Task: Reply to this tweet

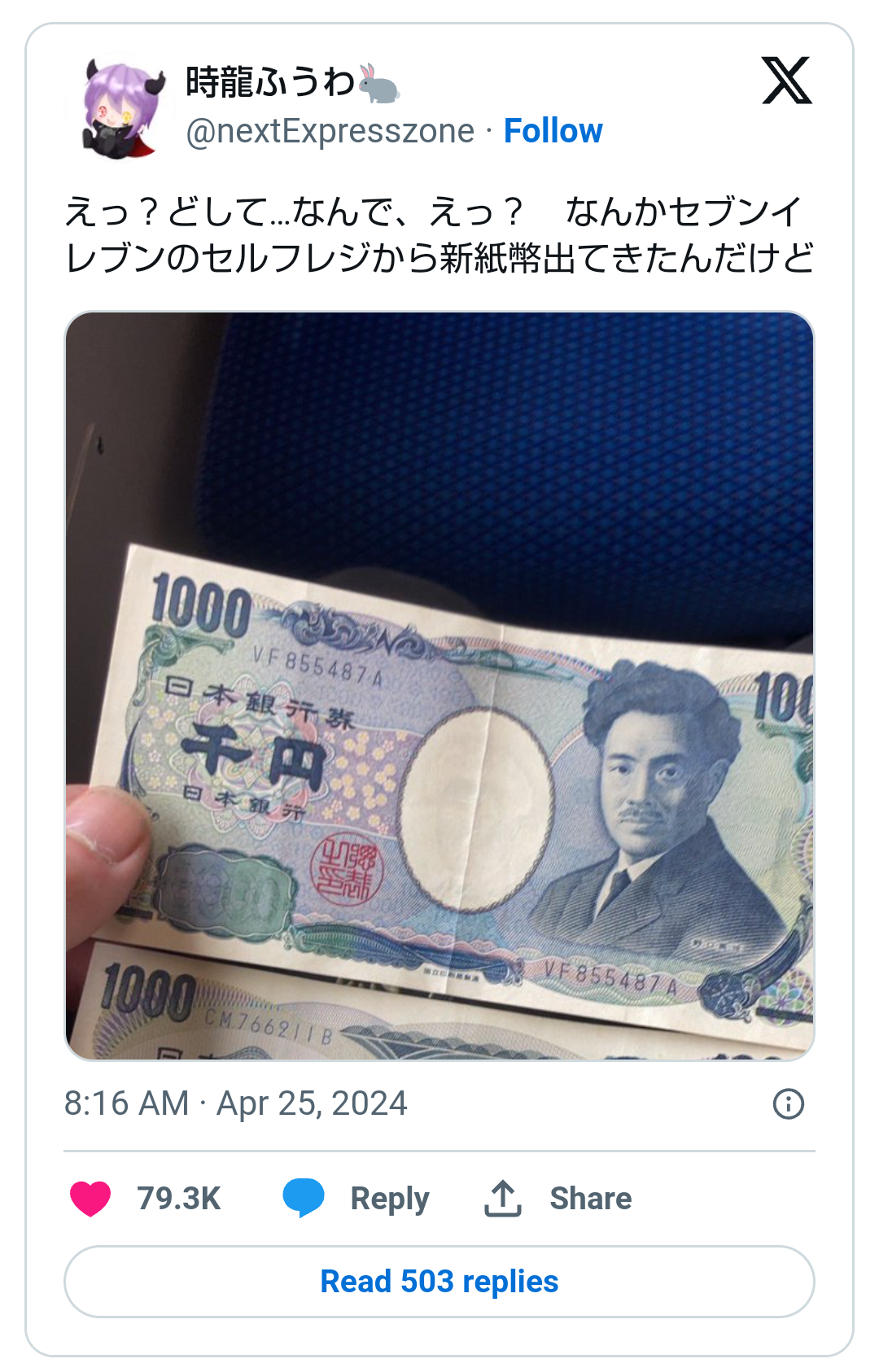Action: tap(356, 1199)
